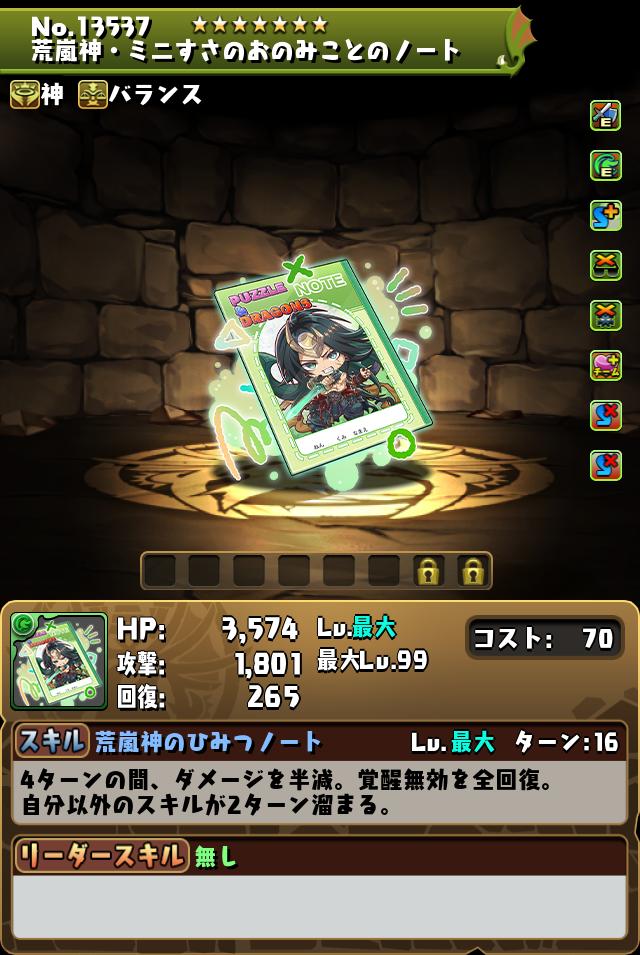The width and height of the screenshot is (640, 955).
Task: Tap the latent awakening slots bar
Action: [315, 571]
